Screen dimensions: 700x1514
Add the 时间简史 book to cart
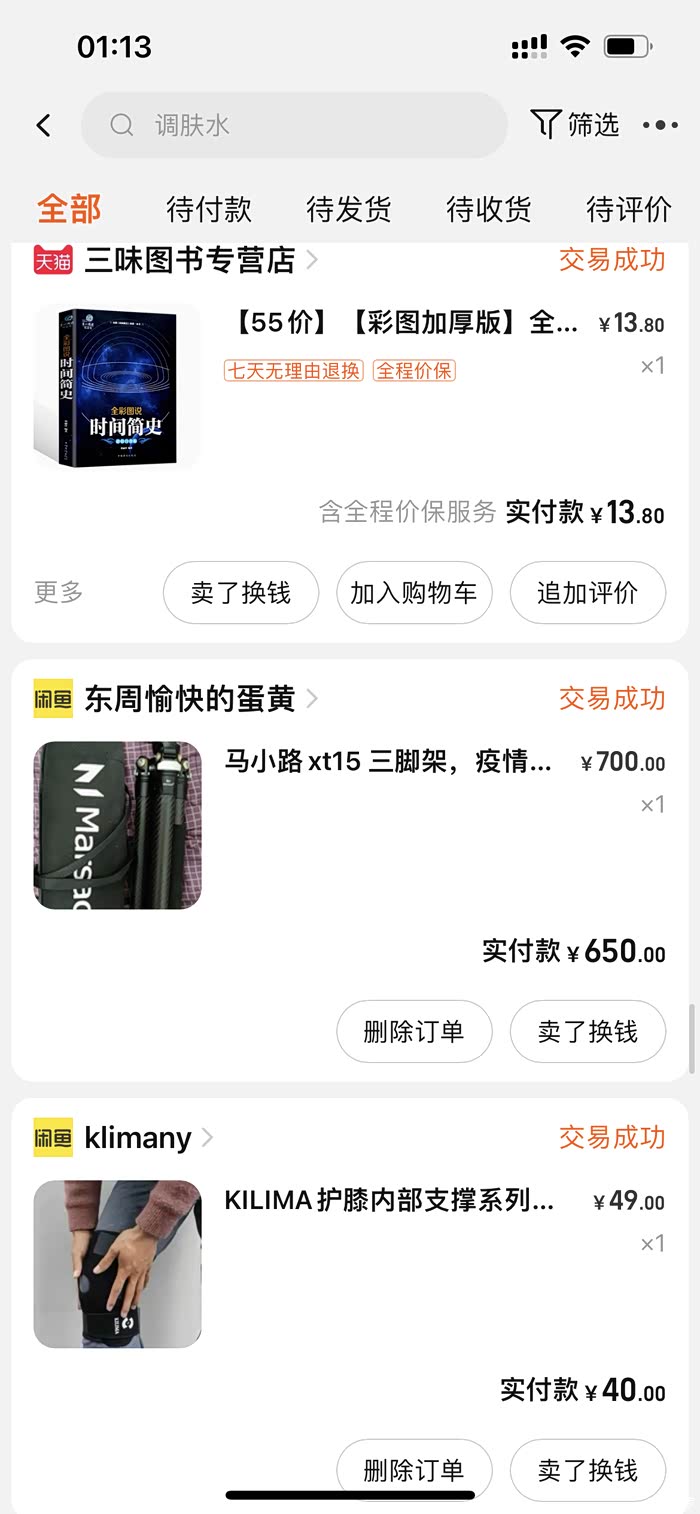pos(414,593)
